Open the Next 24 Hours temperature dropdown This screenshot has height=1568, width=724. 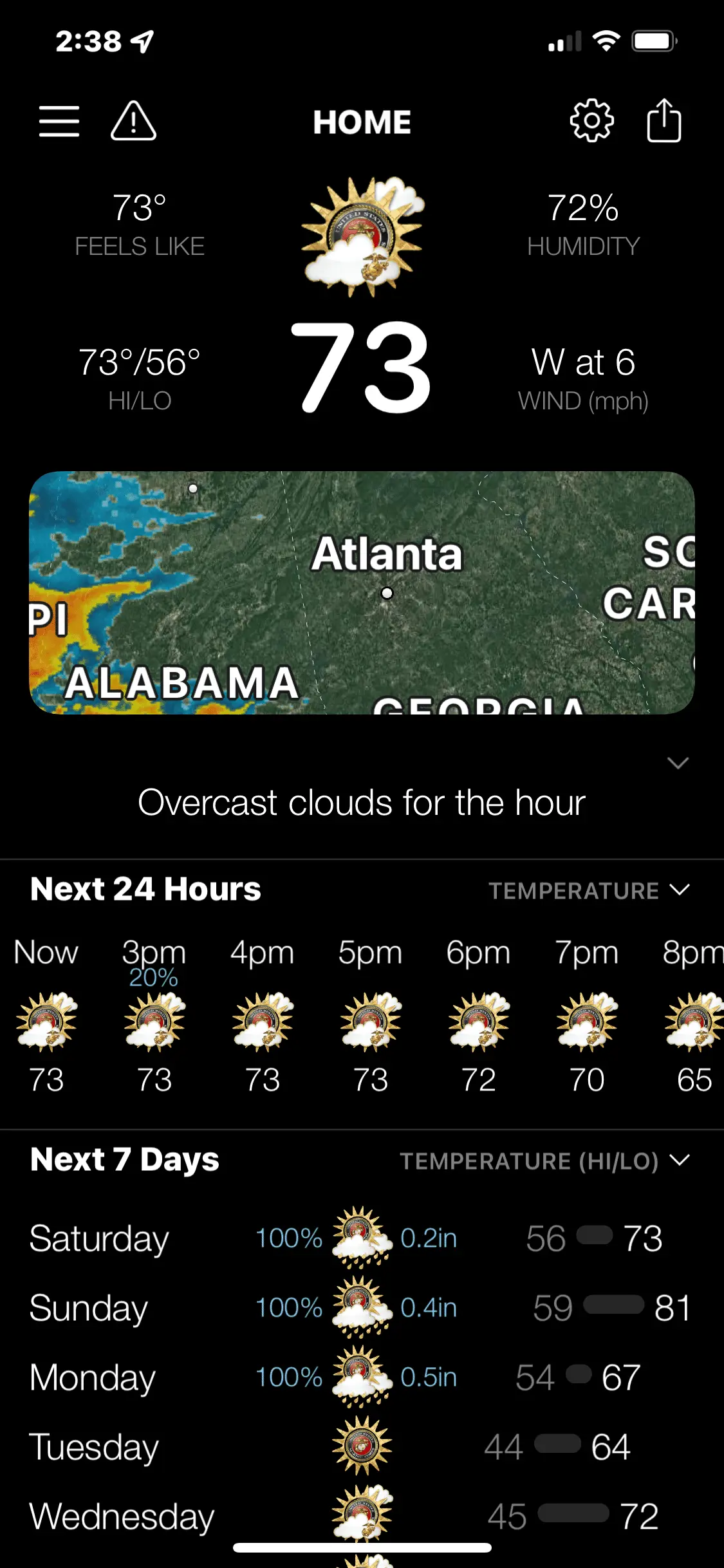[588, 891]
